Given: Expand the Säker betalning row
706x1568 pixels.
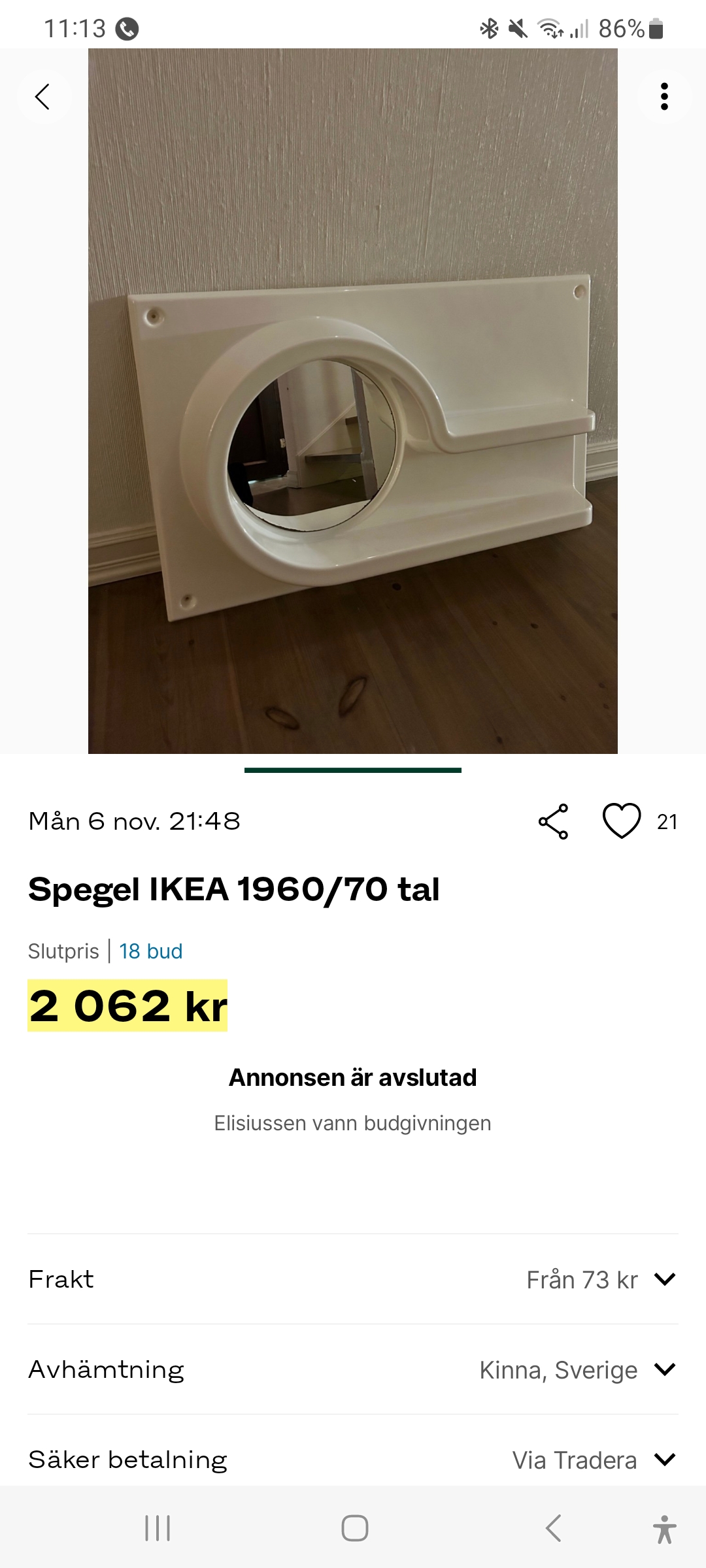Looking at the screenshot, I should click(x=664, y=1459).
